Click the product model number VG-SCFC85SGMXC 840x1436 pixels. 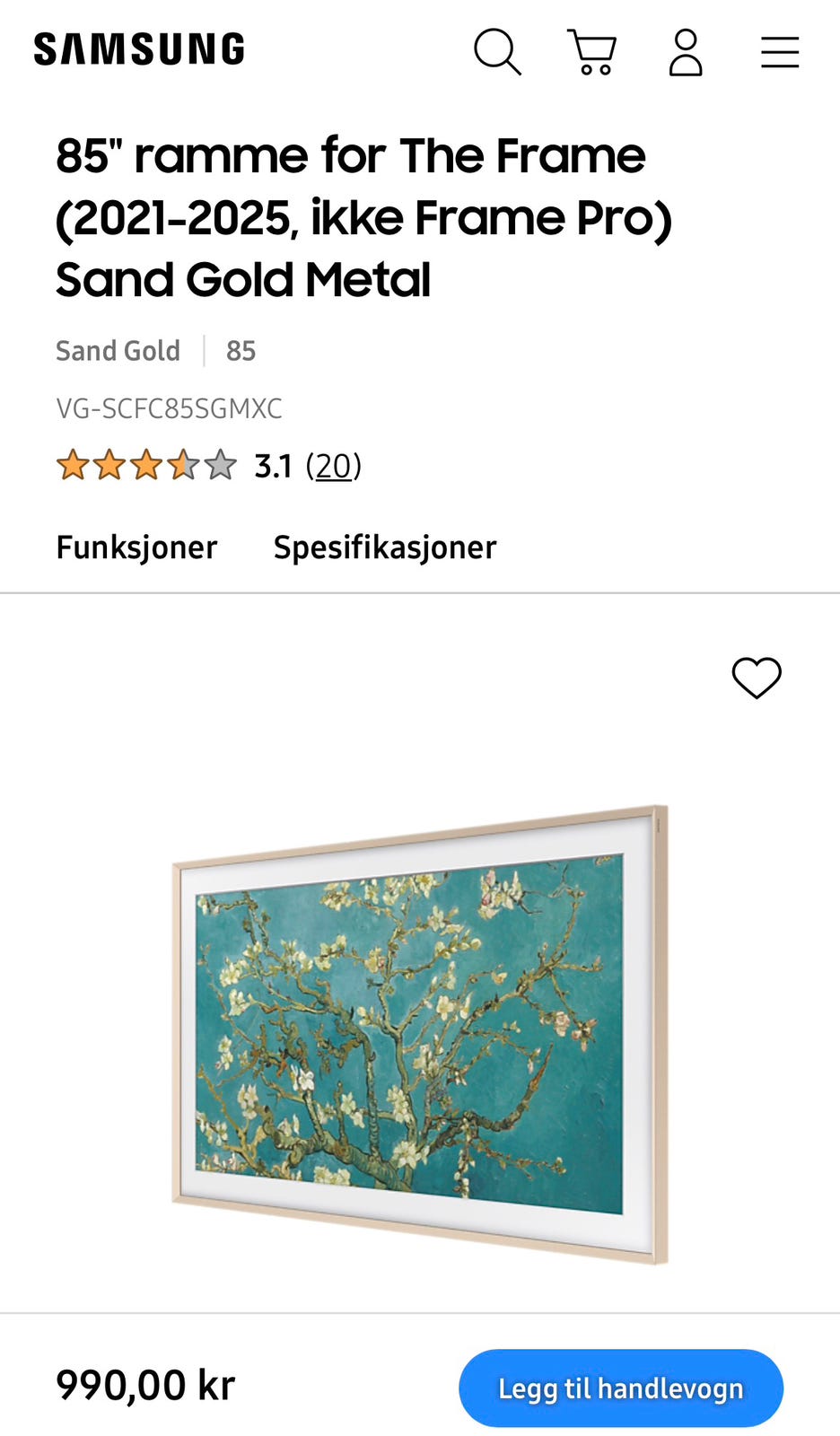(x=169, y=408)
